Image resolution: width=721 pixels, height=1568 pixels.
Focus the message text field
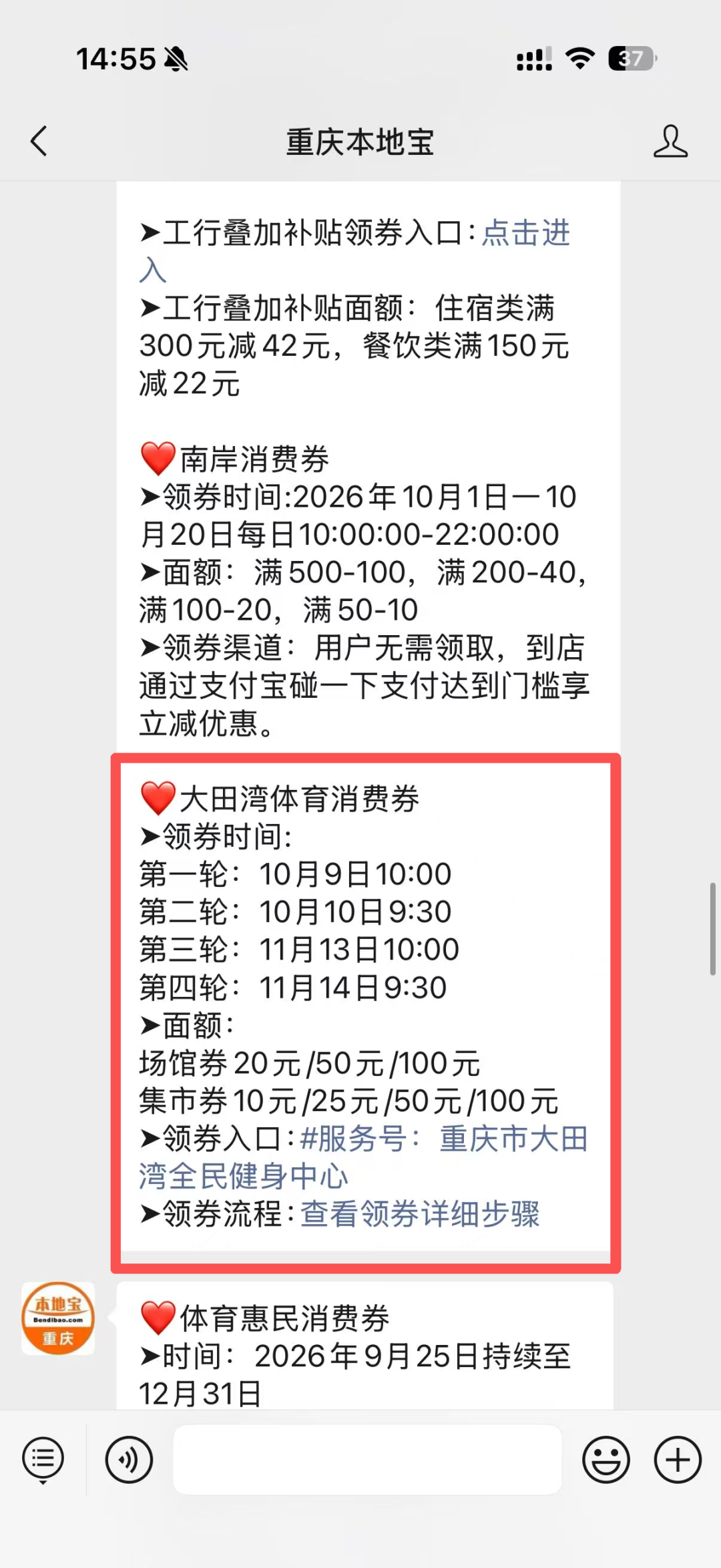click(367, 1460)
